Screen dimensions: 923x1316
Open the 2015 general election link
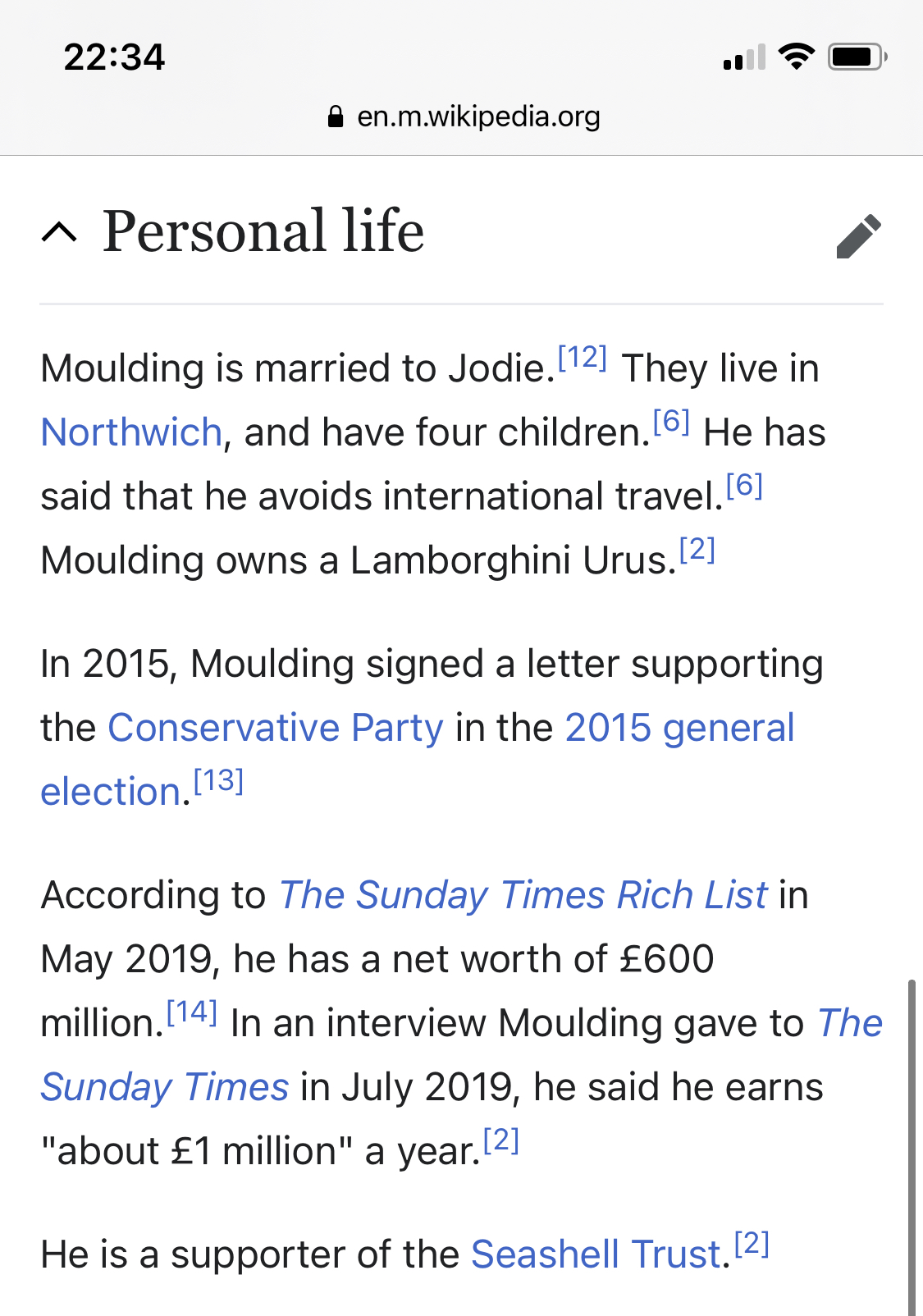679,728
